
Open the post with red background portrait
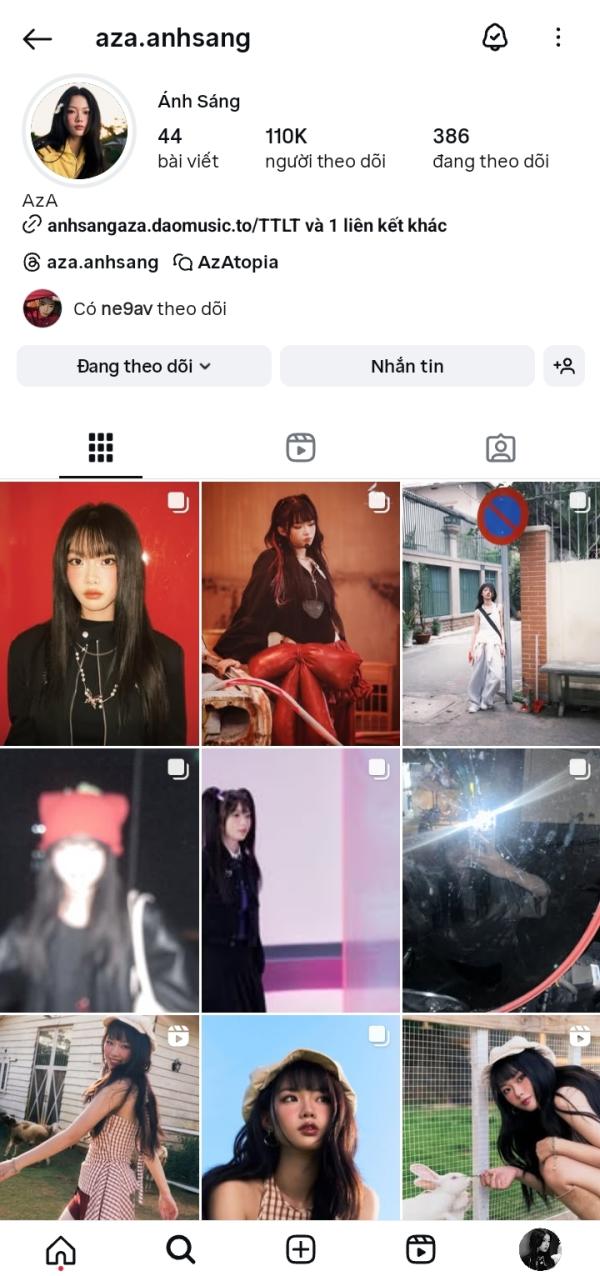100,613
